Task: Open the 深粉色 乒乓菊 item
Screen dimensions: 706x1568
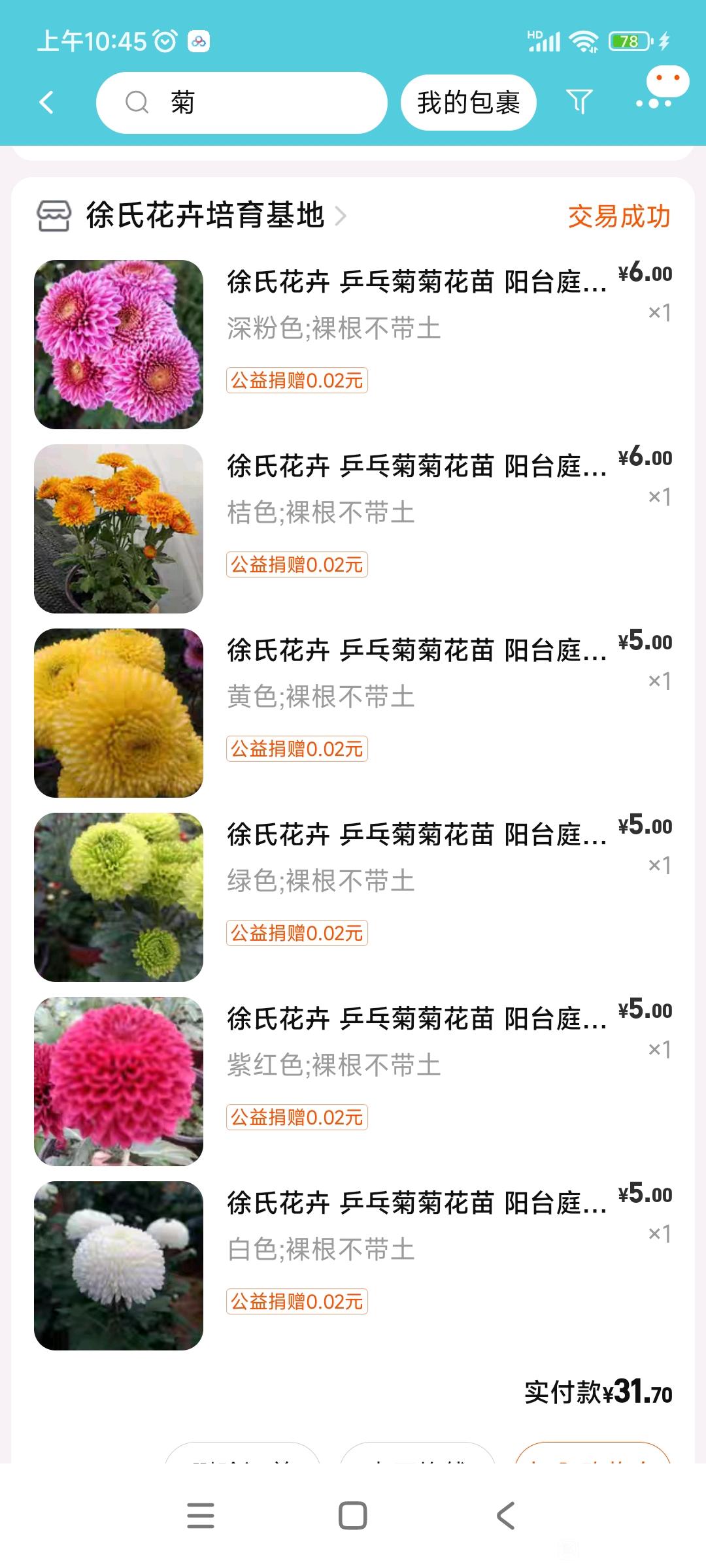Action: tap(353, 344)
